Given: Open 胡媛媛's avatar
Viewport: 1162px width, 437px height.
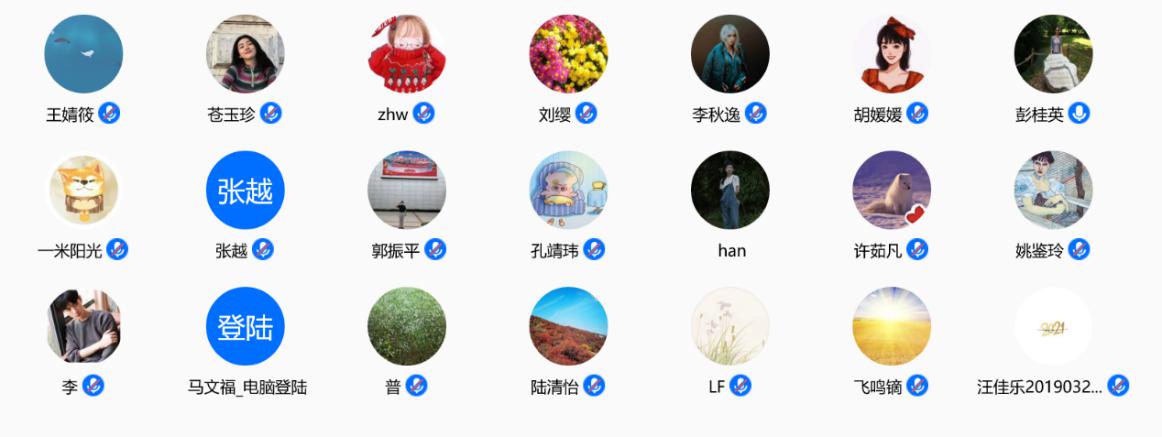Looking at the screenshot, I should click(891, 54).
